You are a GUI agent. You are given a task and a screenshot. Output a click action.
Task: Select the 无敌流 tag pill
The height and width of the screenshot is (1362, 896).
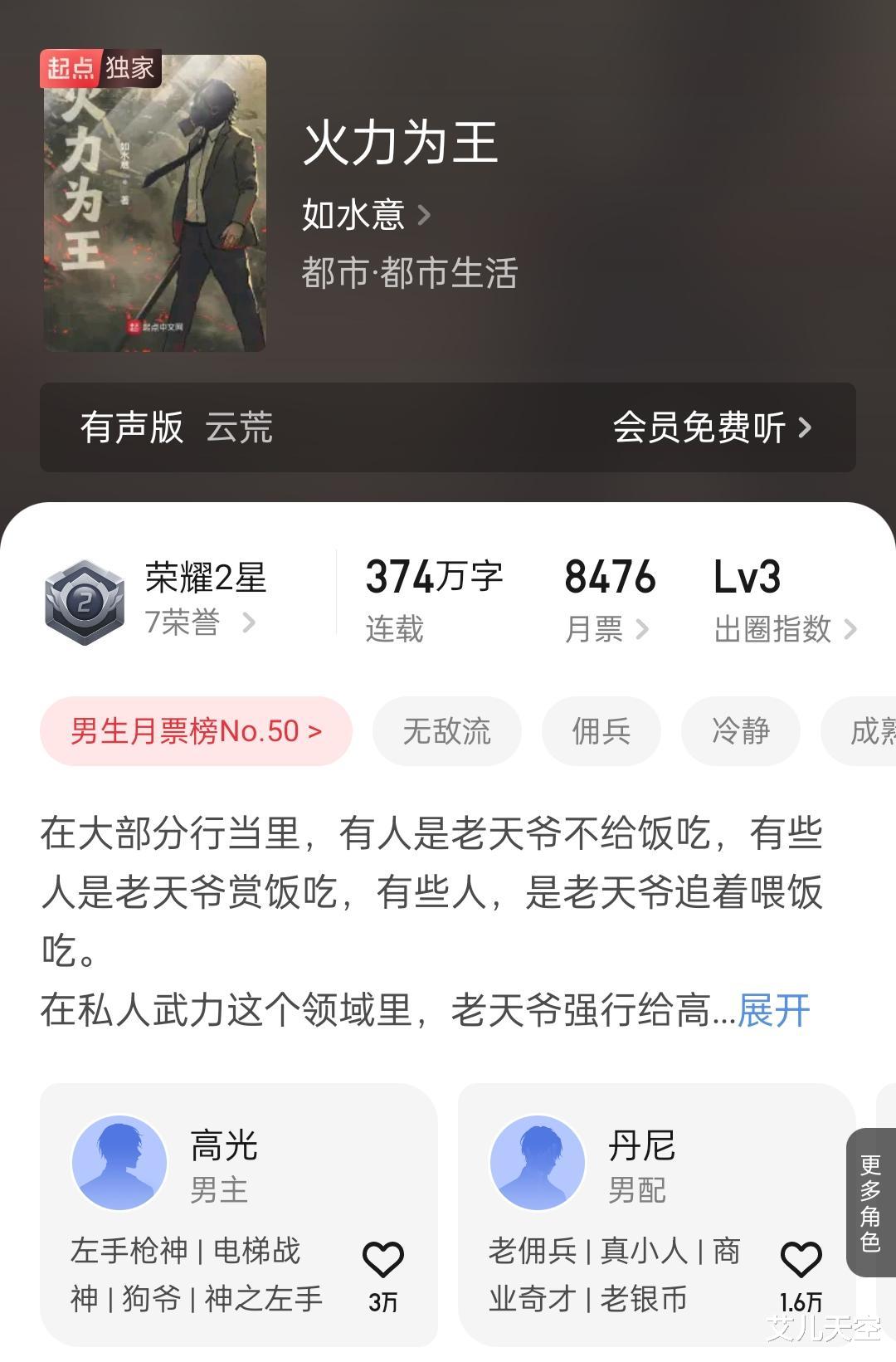pos(447,731)
